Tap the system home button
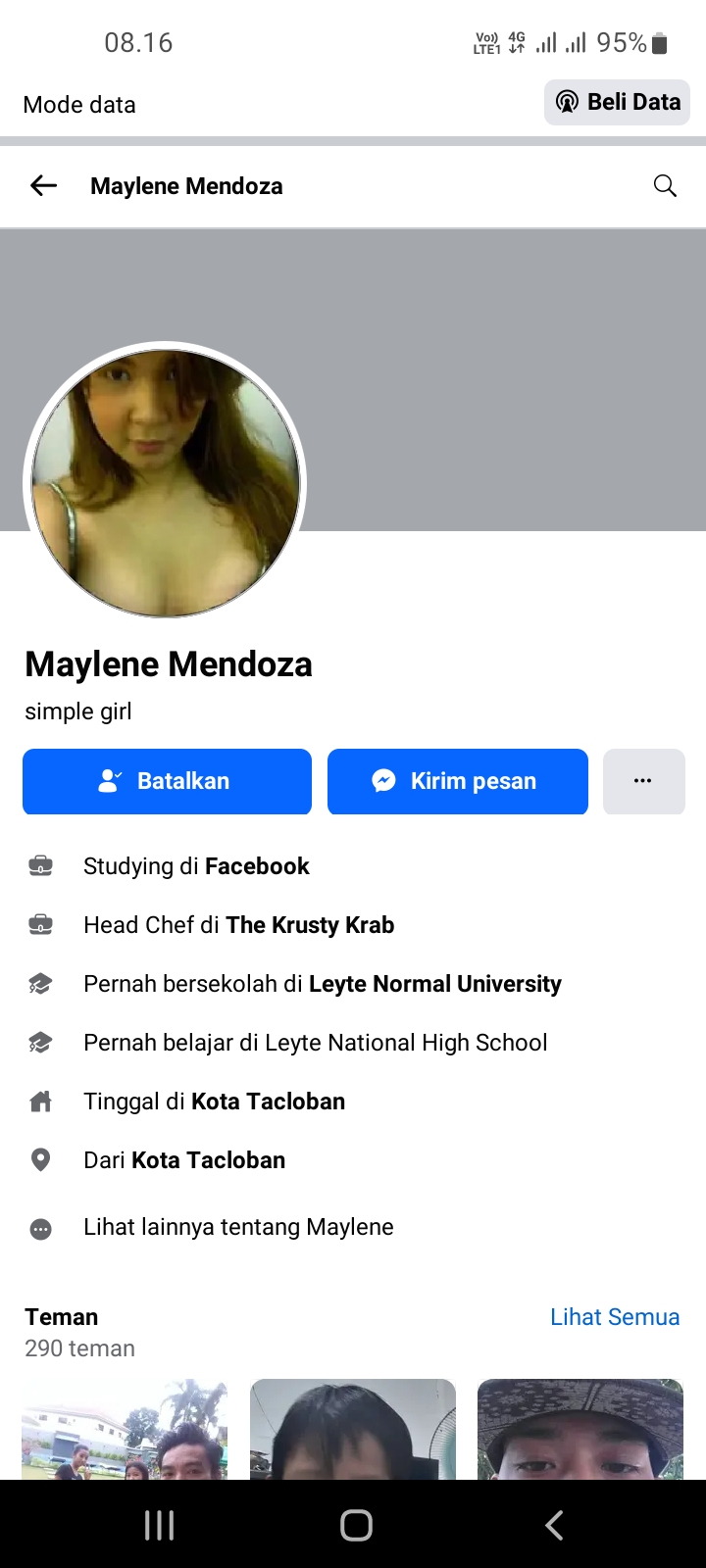The width and height of the screenshot is (706, 1568). click(x=356, y=1525)
